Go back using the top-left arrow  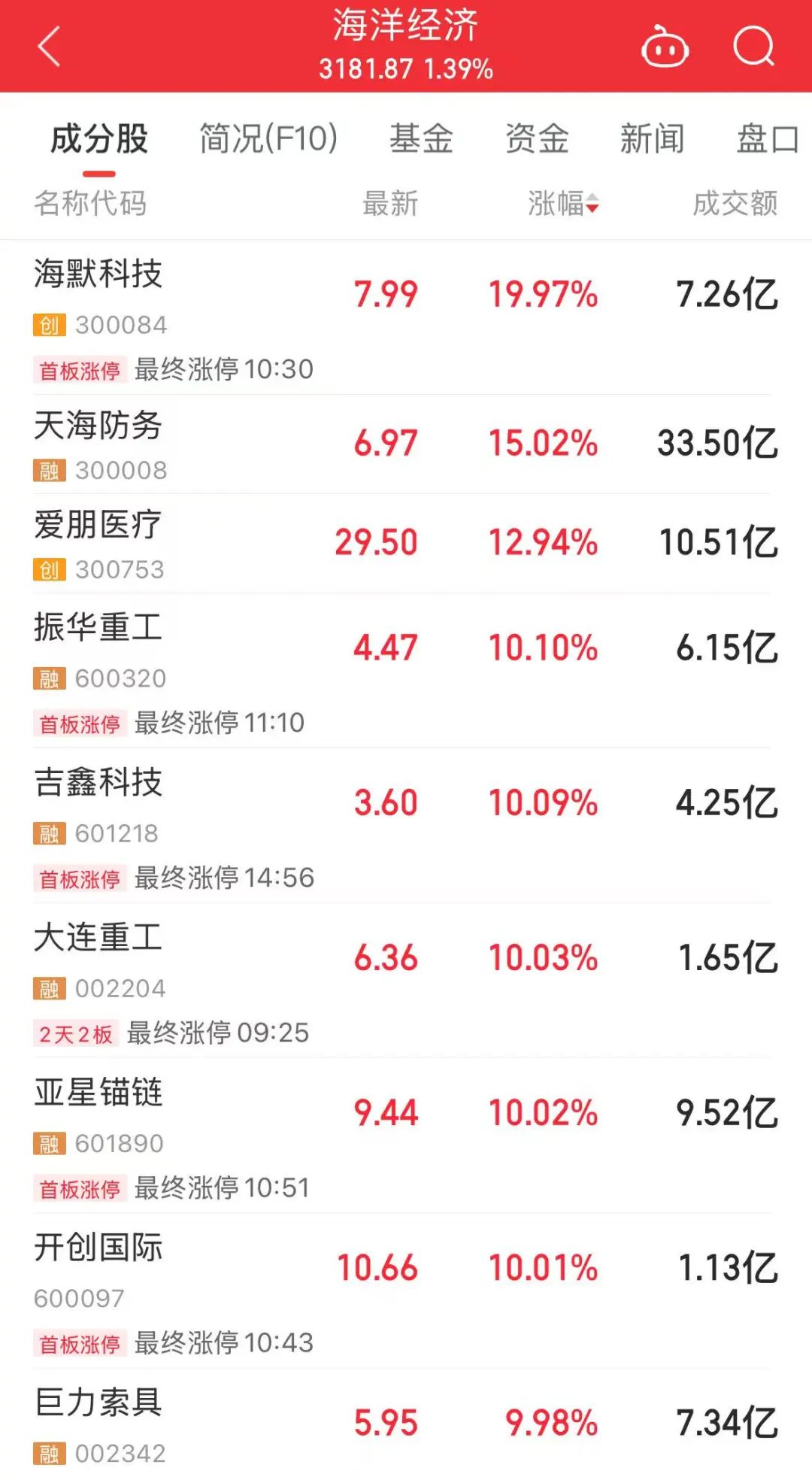coord(49,47)
